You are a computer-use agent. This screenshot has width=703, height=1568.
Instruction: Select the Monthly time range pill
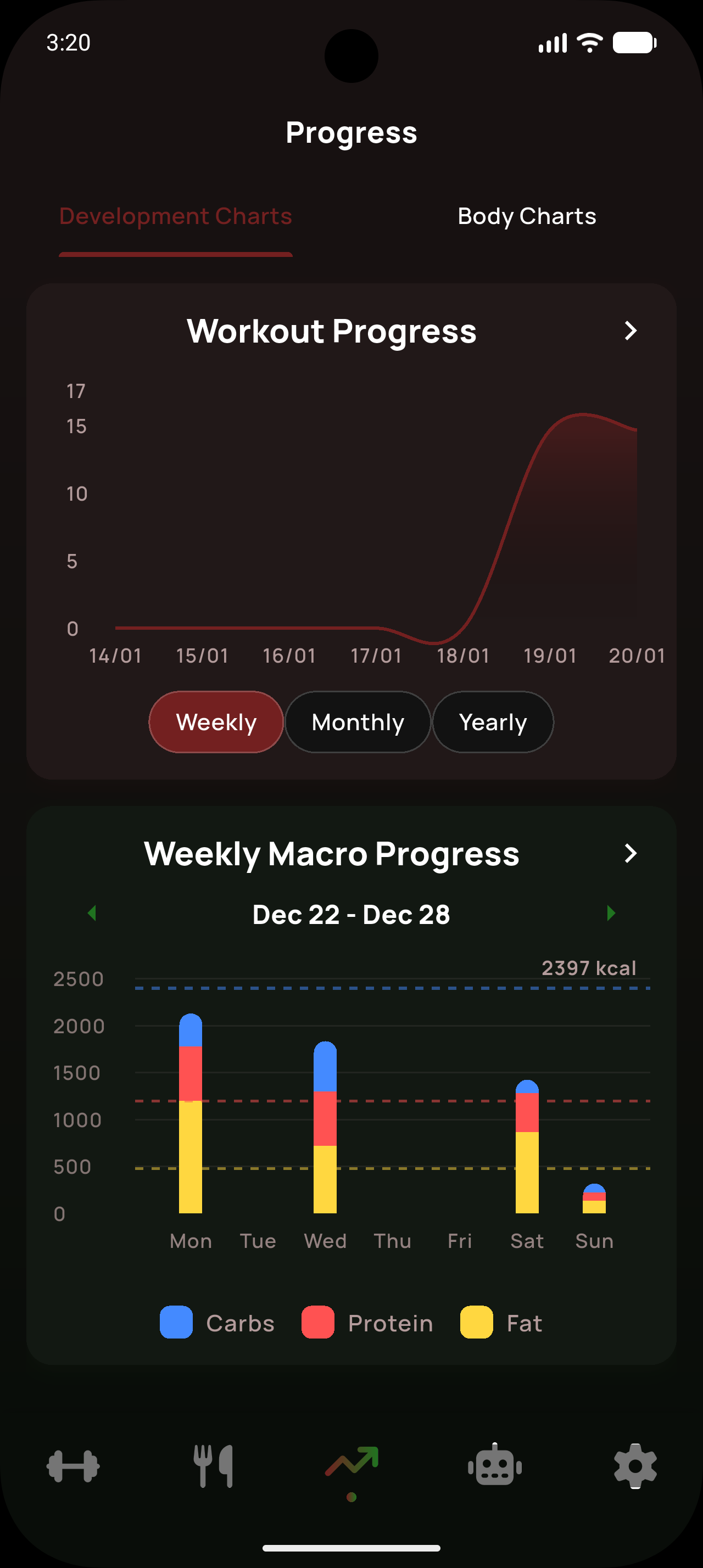click(358, 722)
